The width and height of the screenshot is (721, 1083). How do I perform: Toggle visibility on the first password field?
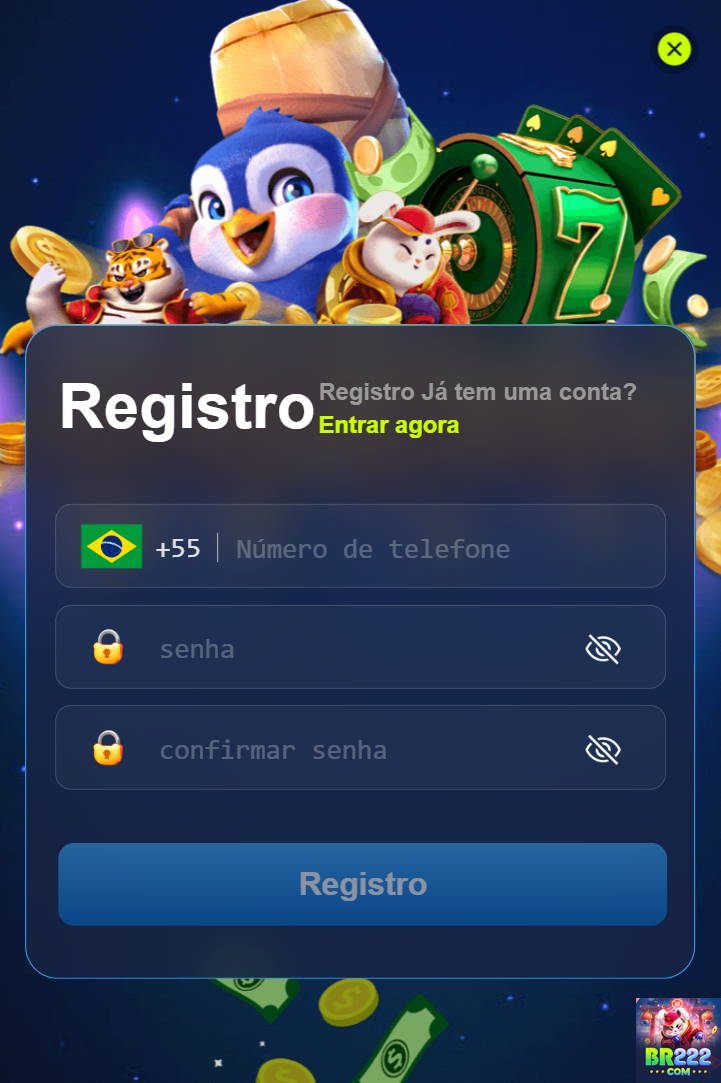pos(604,647)
